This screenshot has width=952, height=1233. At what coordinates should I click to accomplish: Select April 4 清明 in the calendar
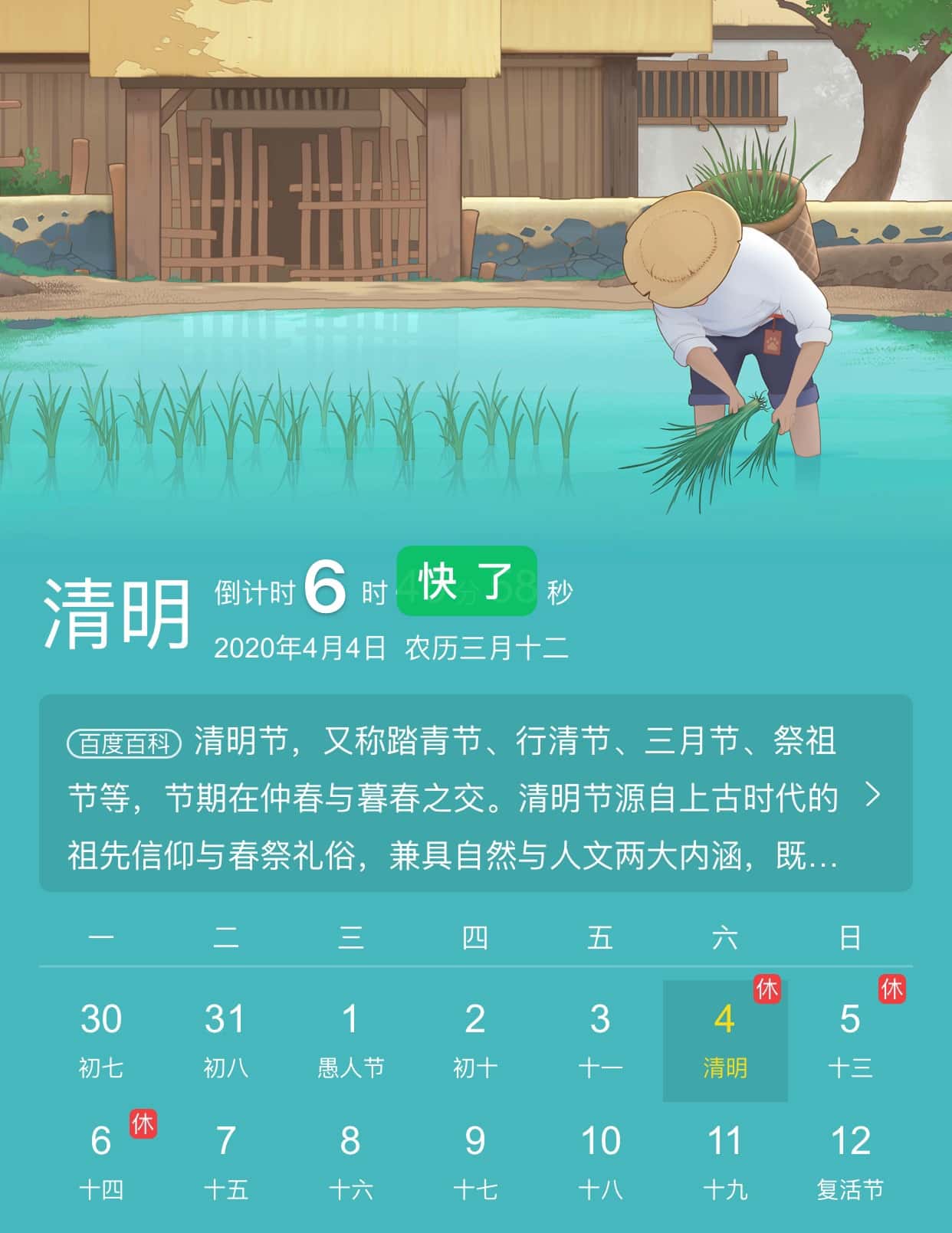pyautogui.click(x=724, y=1039)
